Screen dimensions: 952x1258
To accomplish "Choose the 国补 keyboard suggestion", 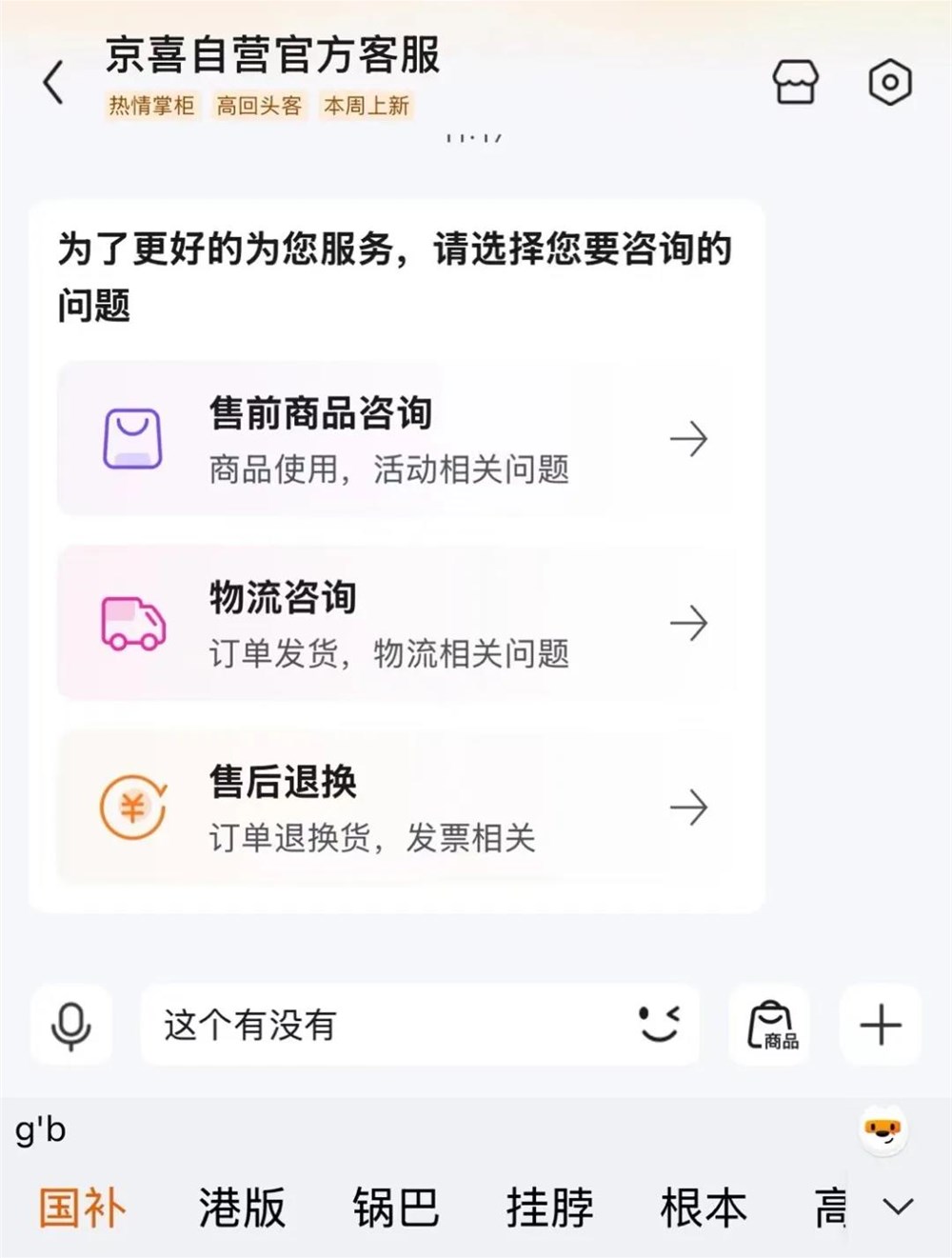I will (80, 1206).
